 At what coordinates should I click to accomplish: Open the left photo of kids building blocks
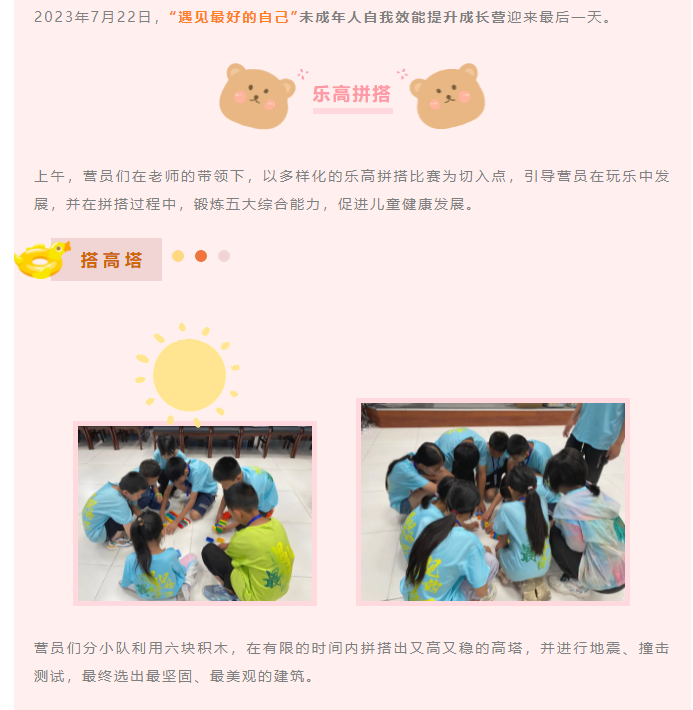(195, 513)
